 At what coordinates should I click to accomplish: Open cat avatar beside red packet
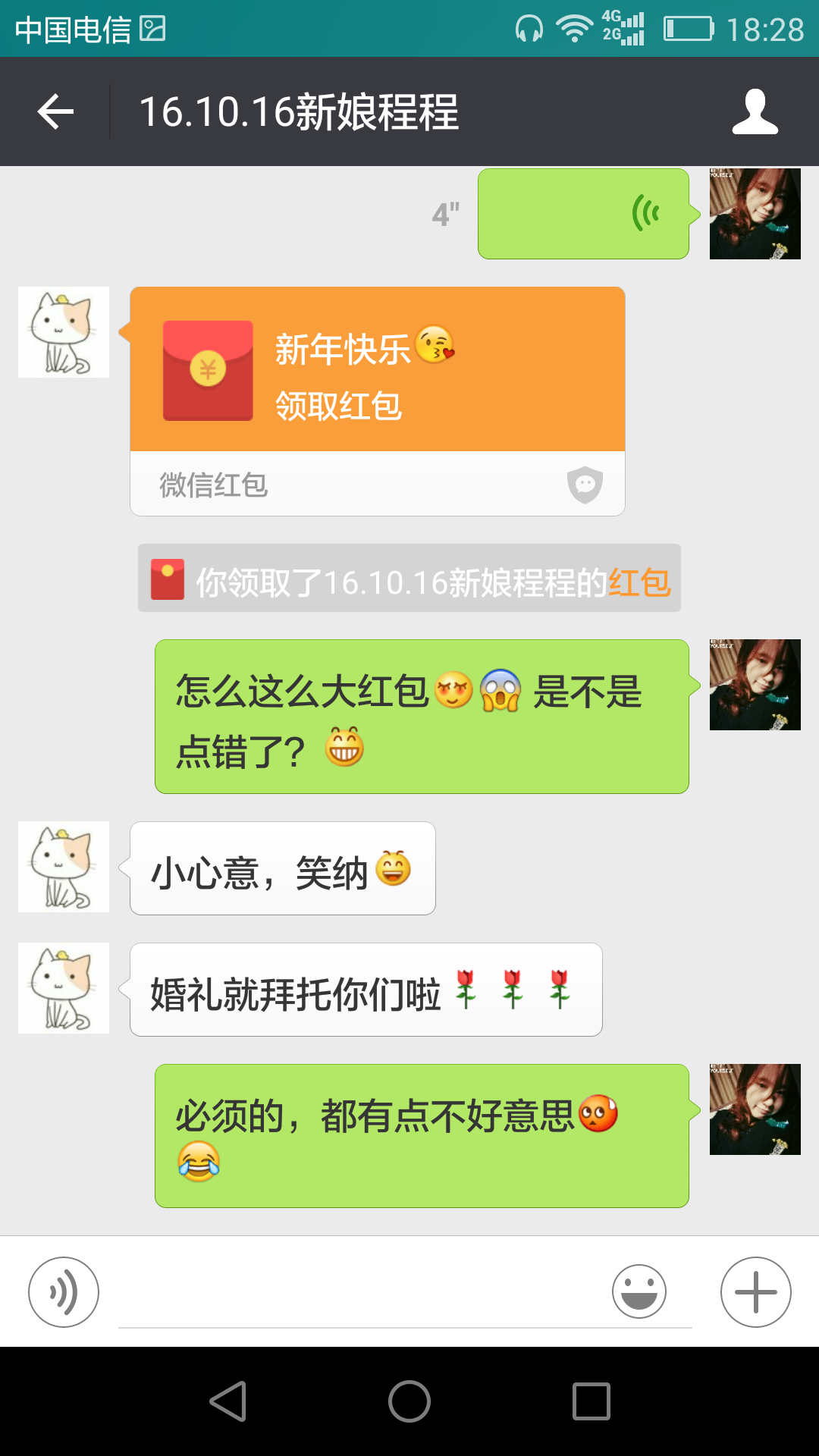(64, 332)
